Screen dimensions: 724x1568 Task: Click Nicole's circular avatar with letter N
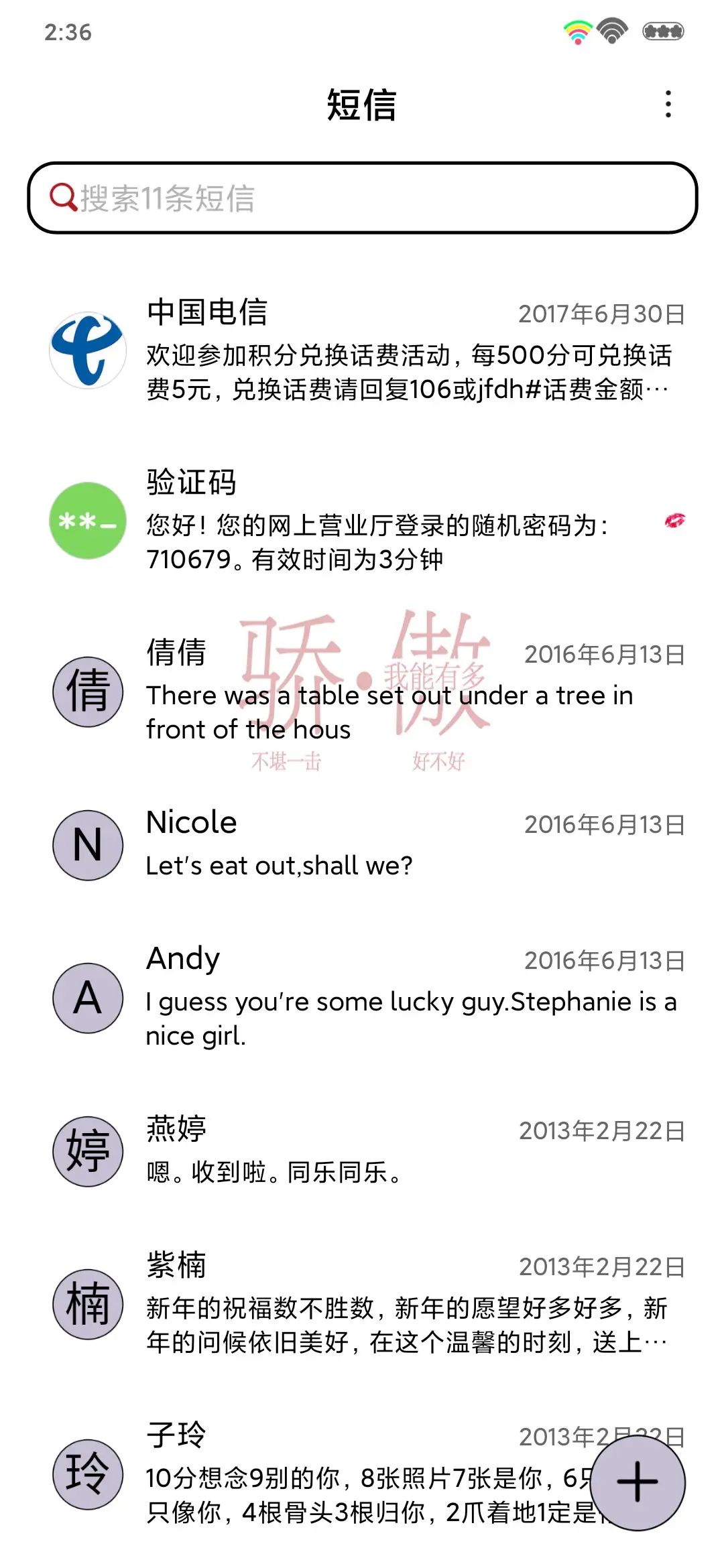87,846
